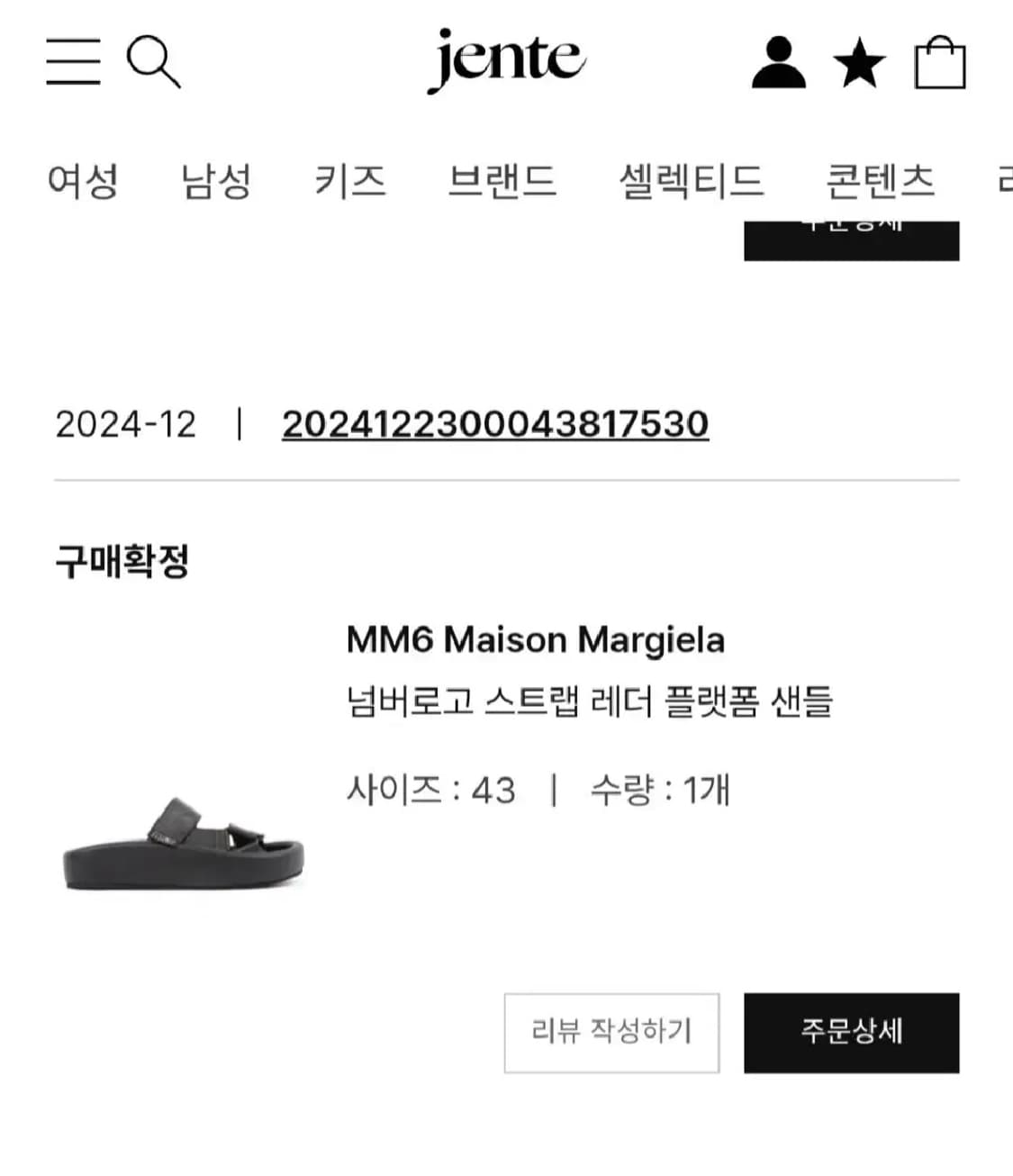Click the 리뷰 작성하기 button
Viewport: 1013px width, 1176px height.
pyautogui.click(x=612, y=1032)
